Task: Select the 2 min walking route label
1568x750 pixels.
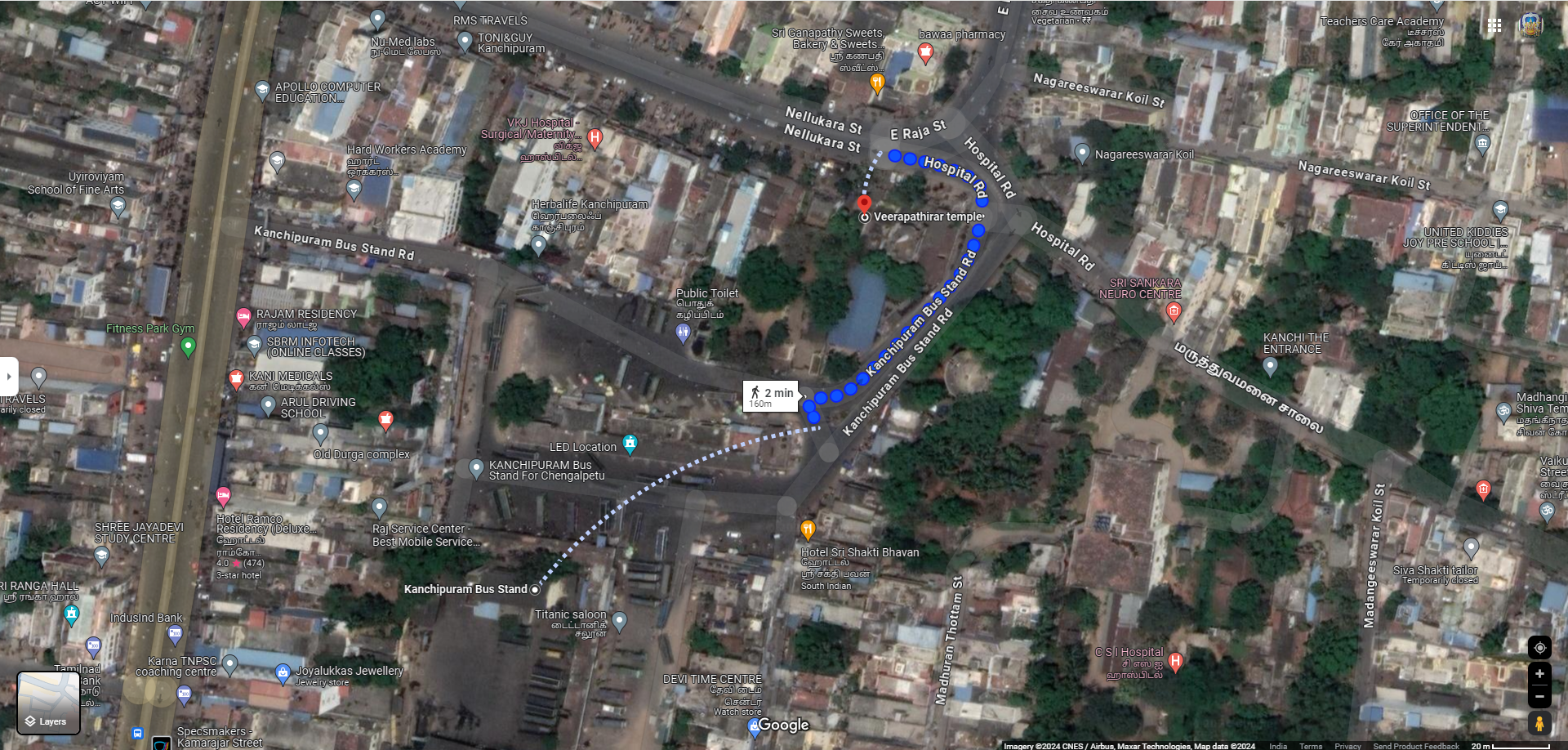Action: (771, 396)
